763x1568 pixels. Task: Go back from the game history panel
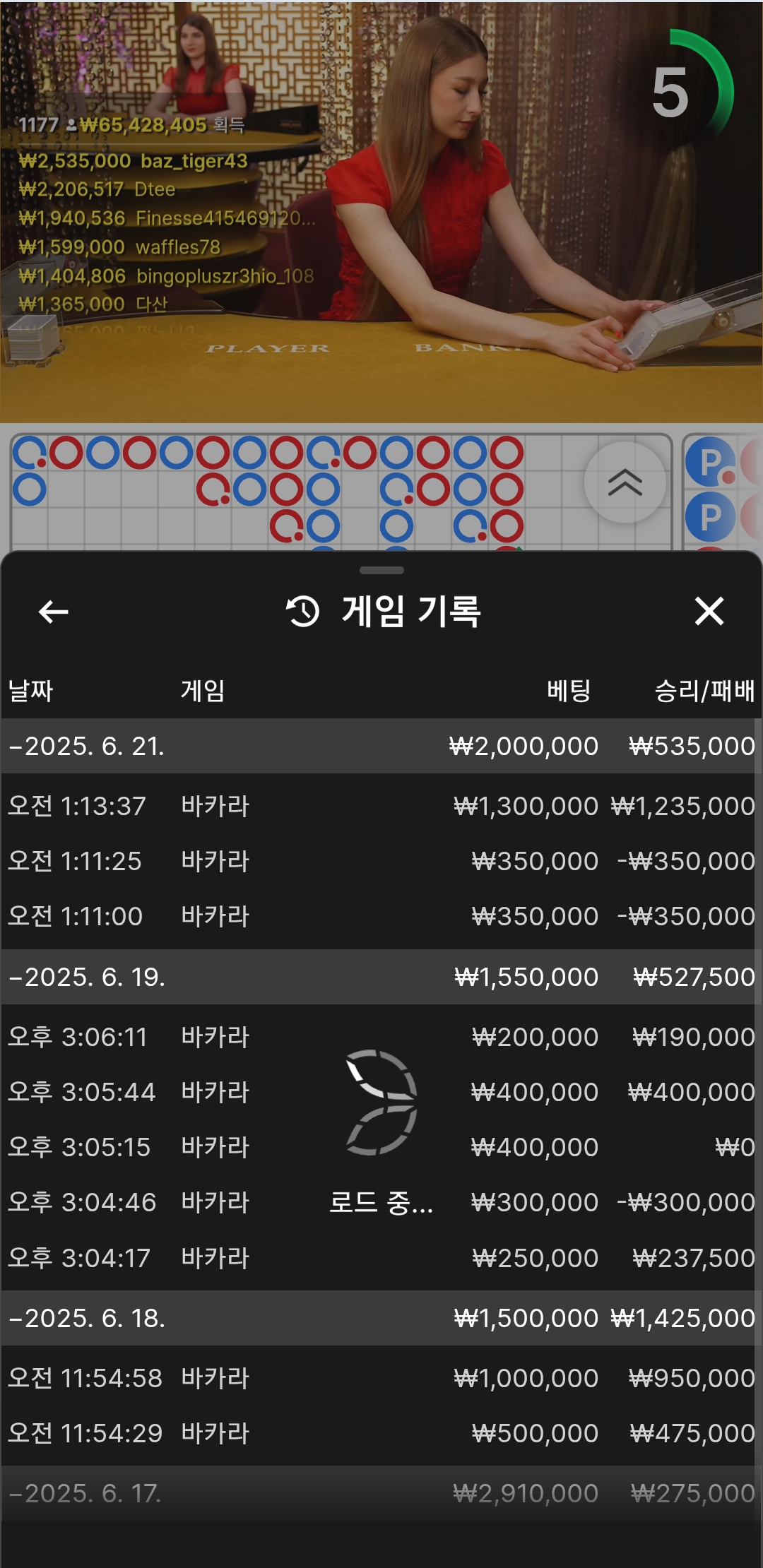pyautogui.click(x=53, y=612)
